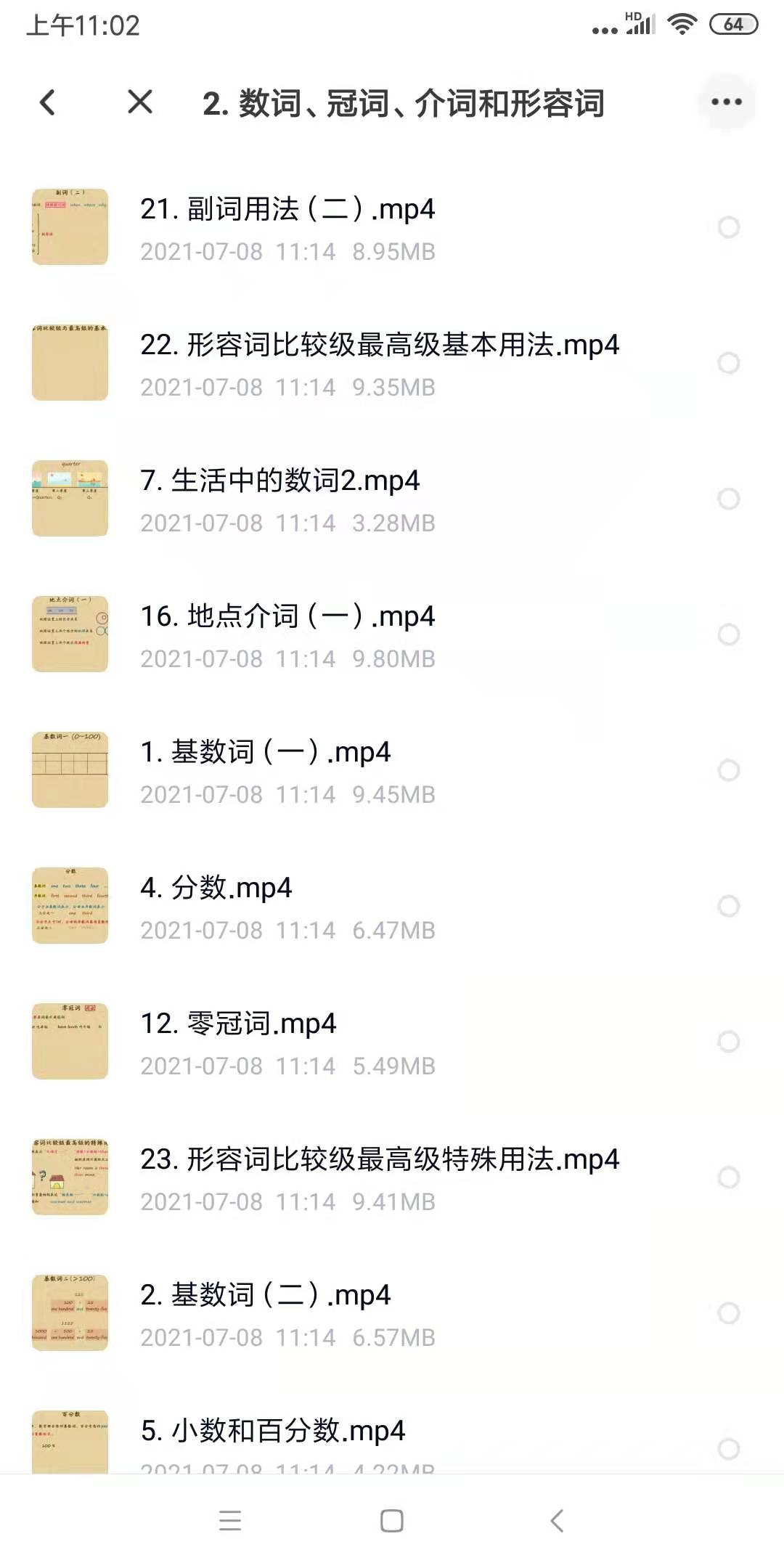Mark the checkbox for 21. 副词用法（二）.mp4
This screenshot has height=1568, width=784.
pyautogui.click(x=729, y=227)
